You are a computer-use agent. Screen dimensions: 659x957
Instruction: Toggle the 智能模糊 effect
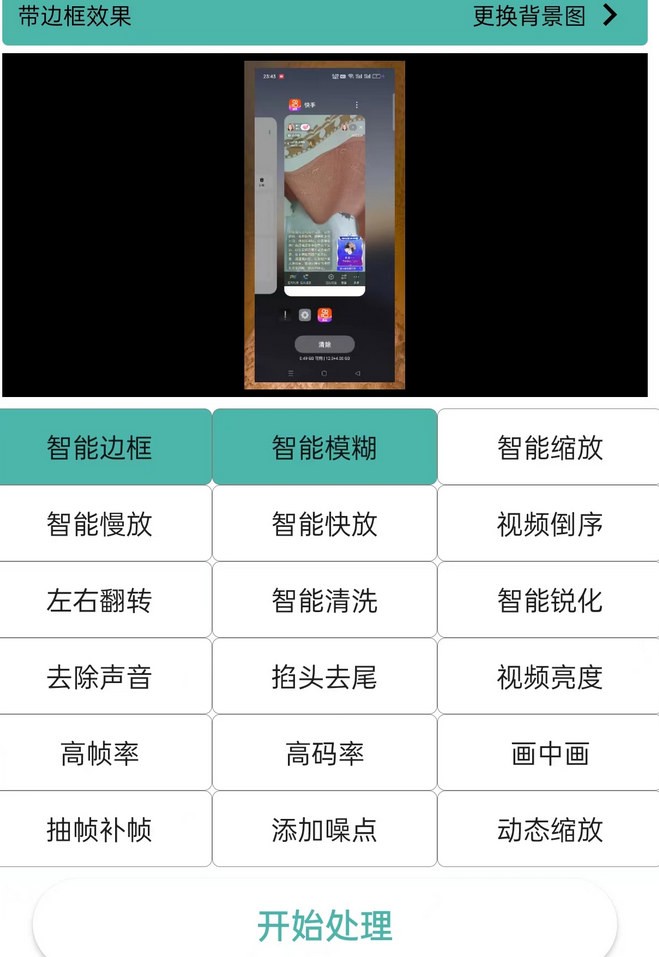coord(324,447)
